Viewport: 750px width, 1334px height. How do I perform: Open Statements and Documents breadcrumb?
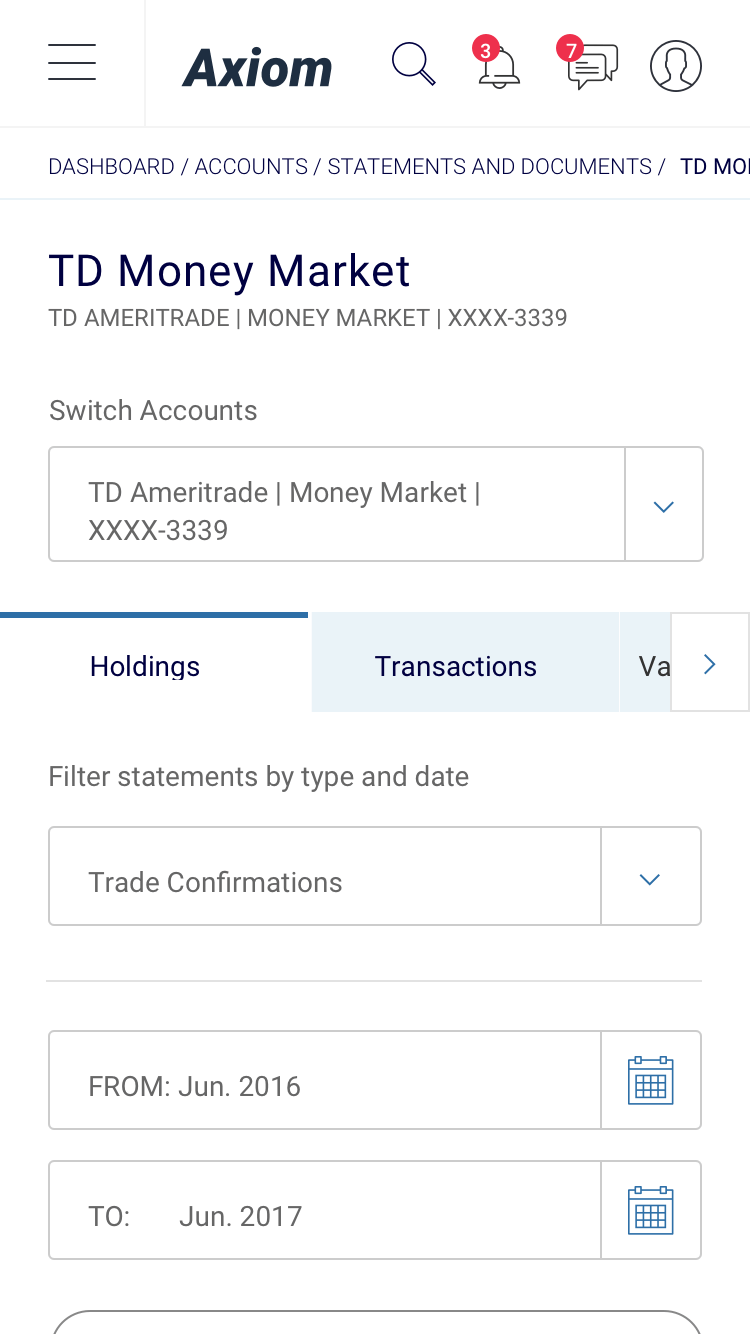[490, 167]
